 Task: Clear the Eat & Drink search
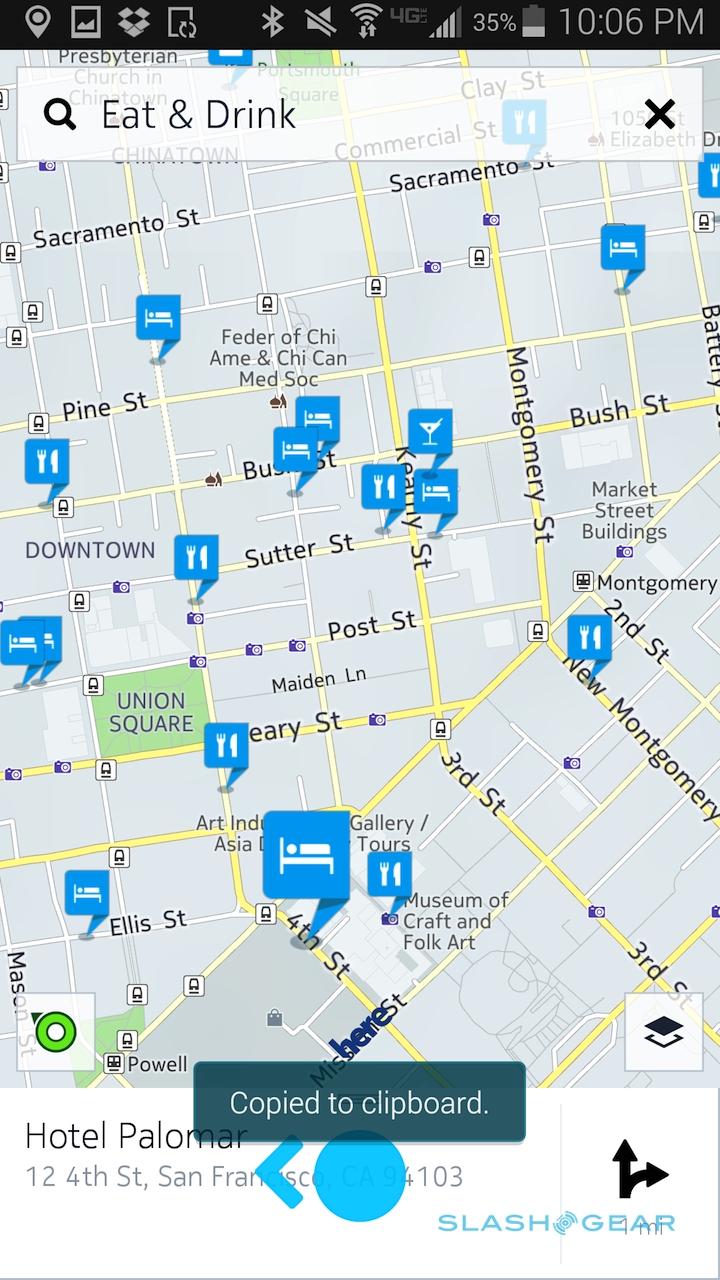tap(659, 115)
